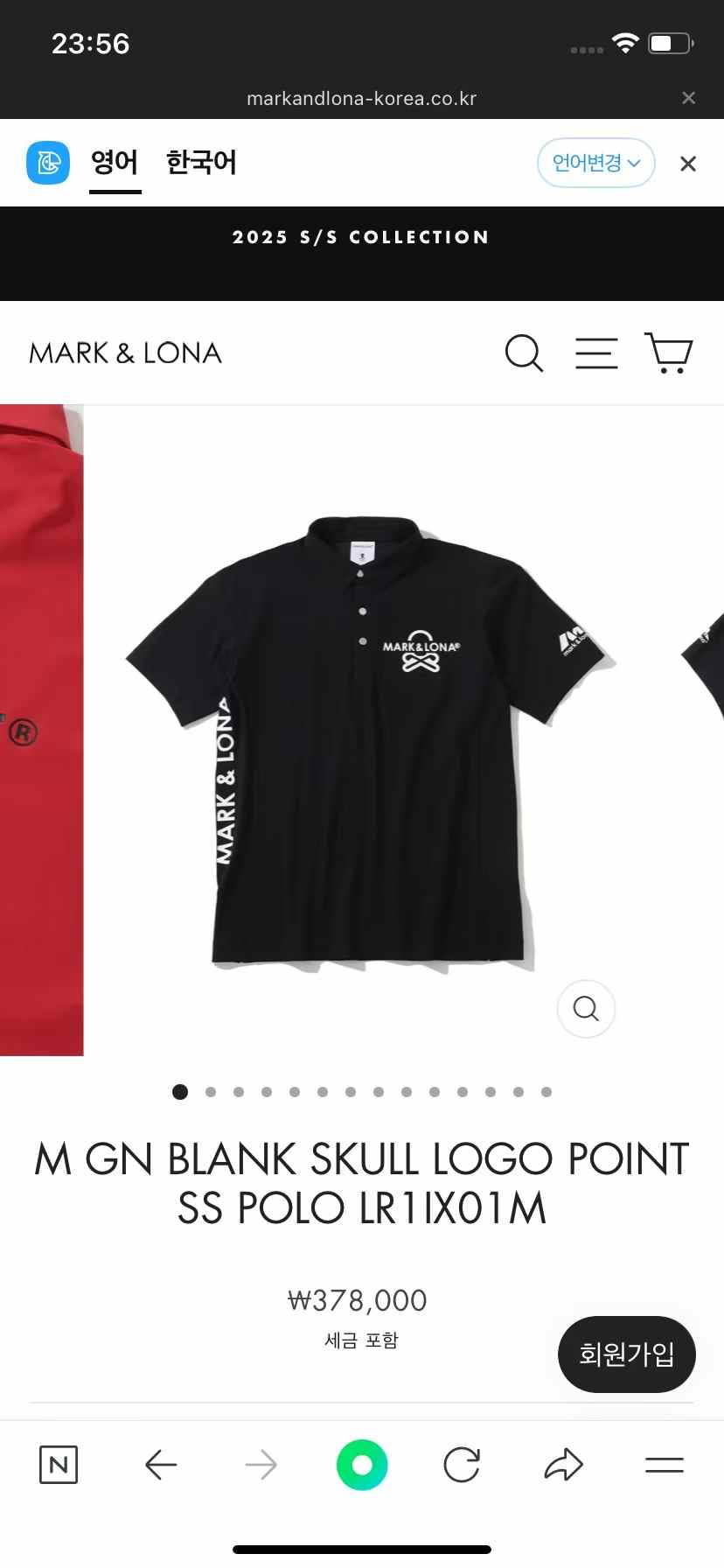724x1568 pixels.
Task: Tap the 회원가입 sign-up button
Action: click(626, 1354)
